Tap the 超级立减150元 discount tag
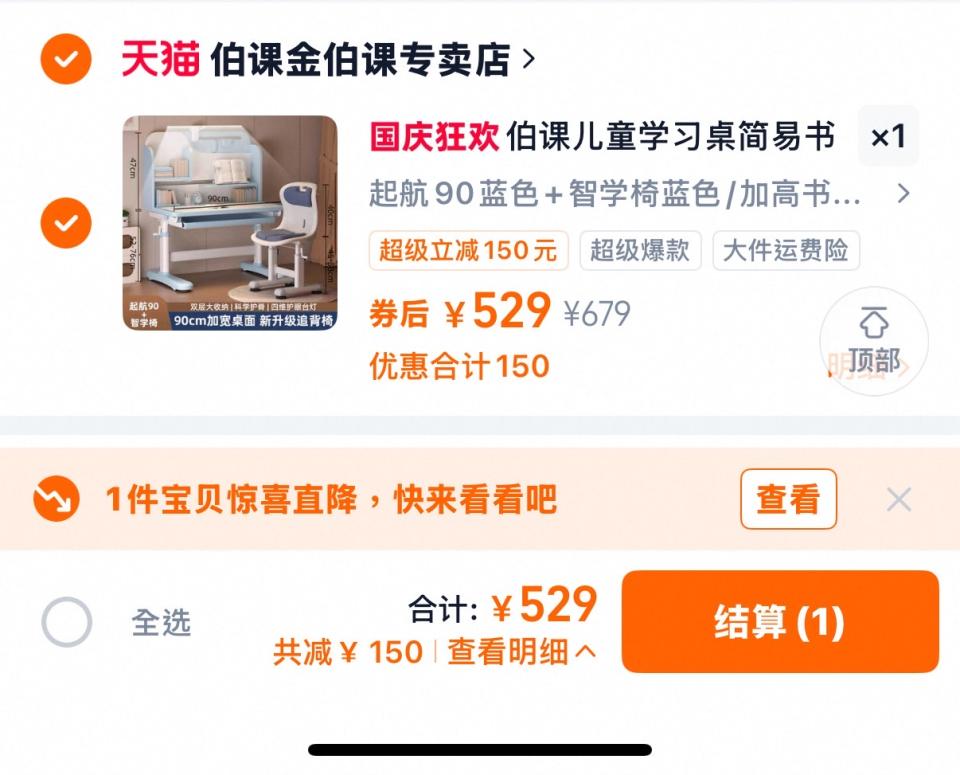This screenshot has width=960, height=775. [x=468, y=250]
